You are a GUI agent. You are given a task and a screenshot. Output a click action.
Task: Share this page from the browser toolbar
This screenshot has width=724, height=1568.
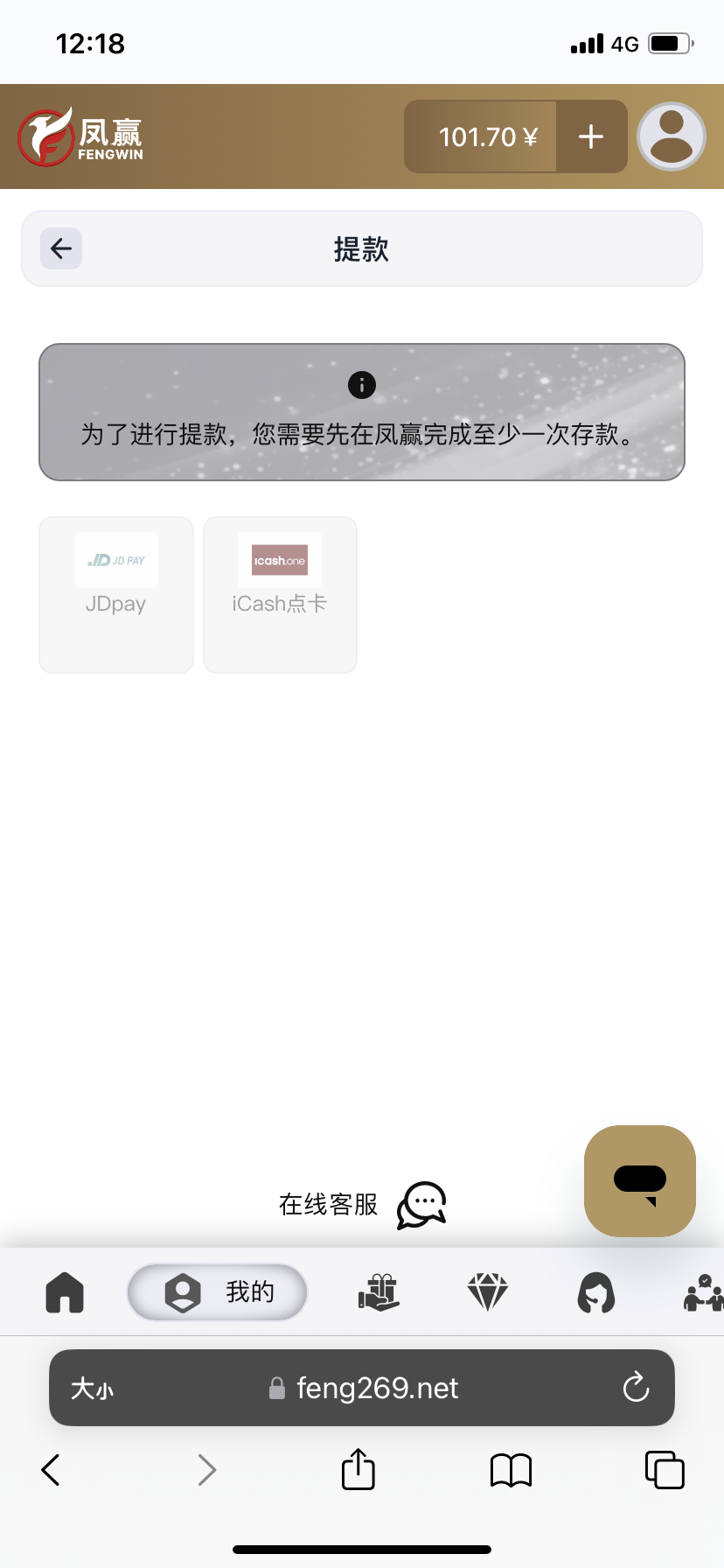point(358,1469)
